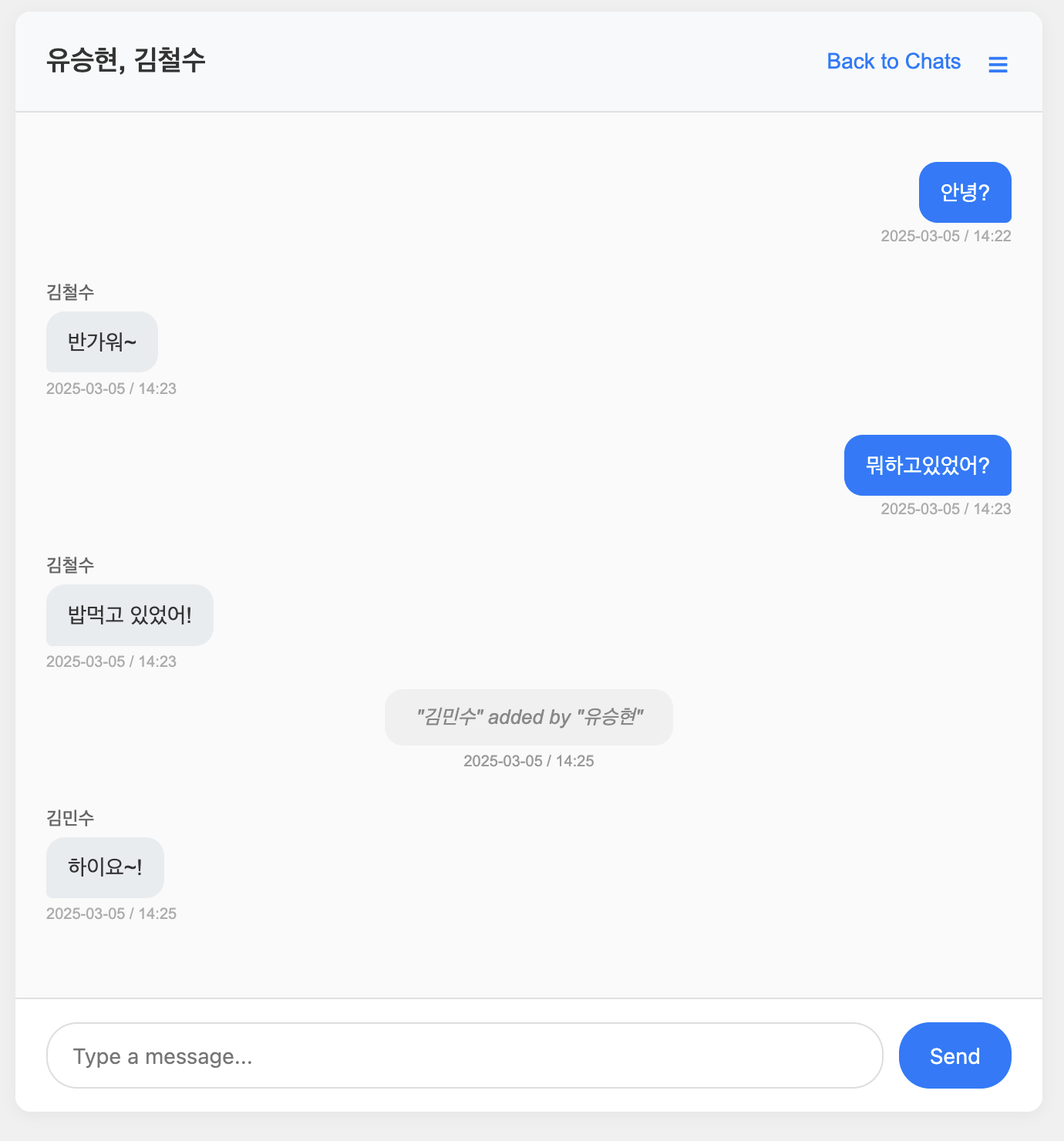Focus the Type a message field
1064x1141 pixels.
click(x=464, y=1055)
